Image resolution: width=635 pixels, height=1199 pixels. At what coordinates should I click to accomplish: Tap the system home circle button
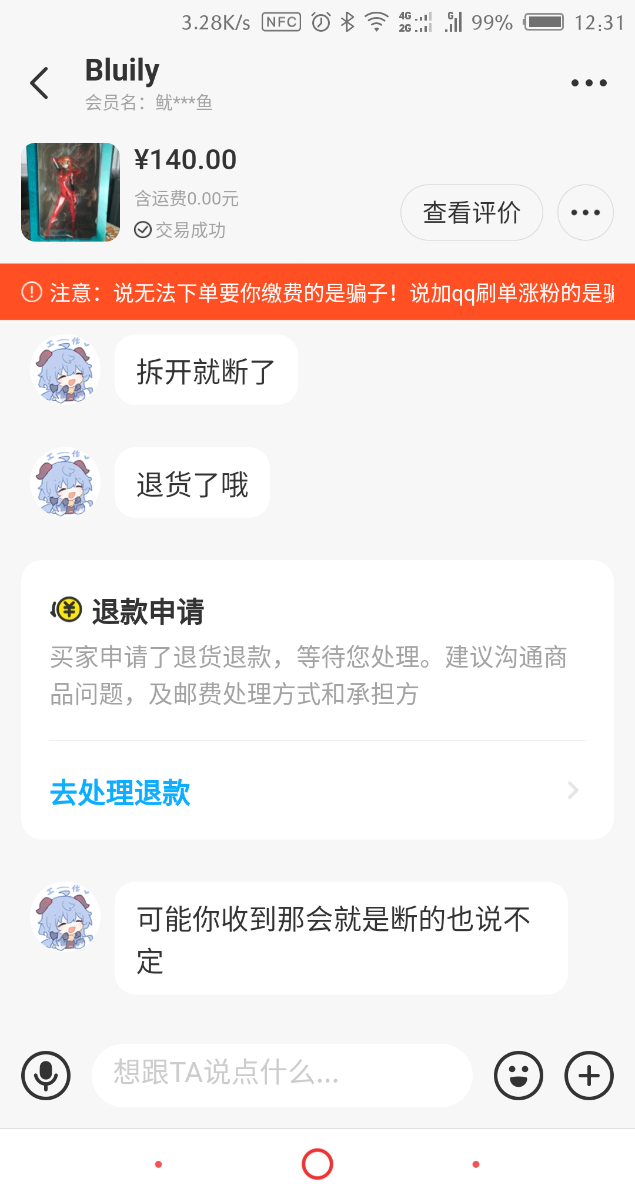point(317,1164)
